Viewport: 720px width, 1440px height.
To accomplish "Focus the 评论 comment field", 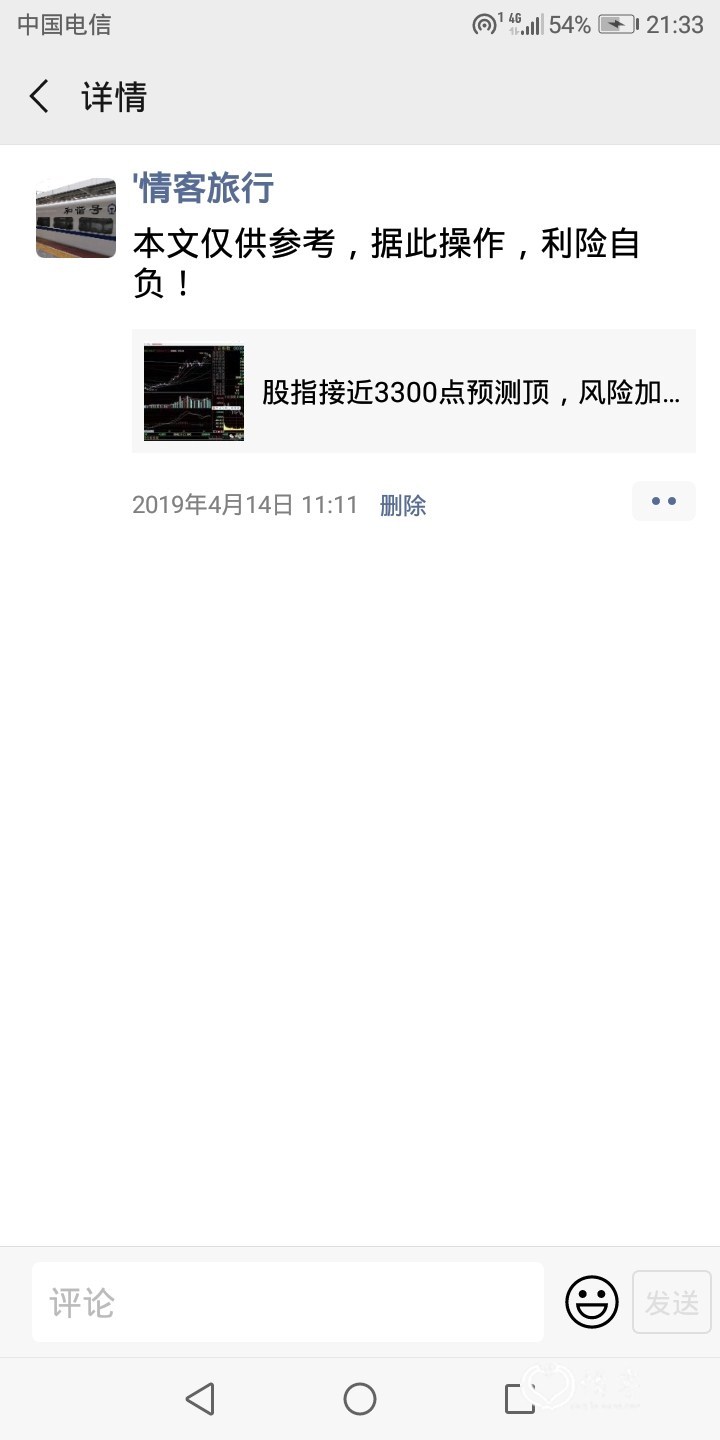I will (x=288, y=1302).
